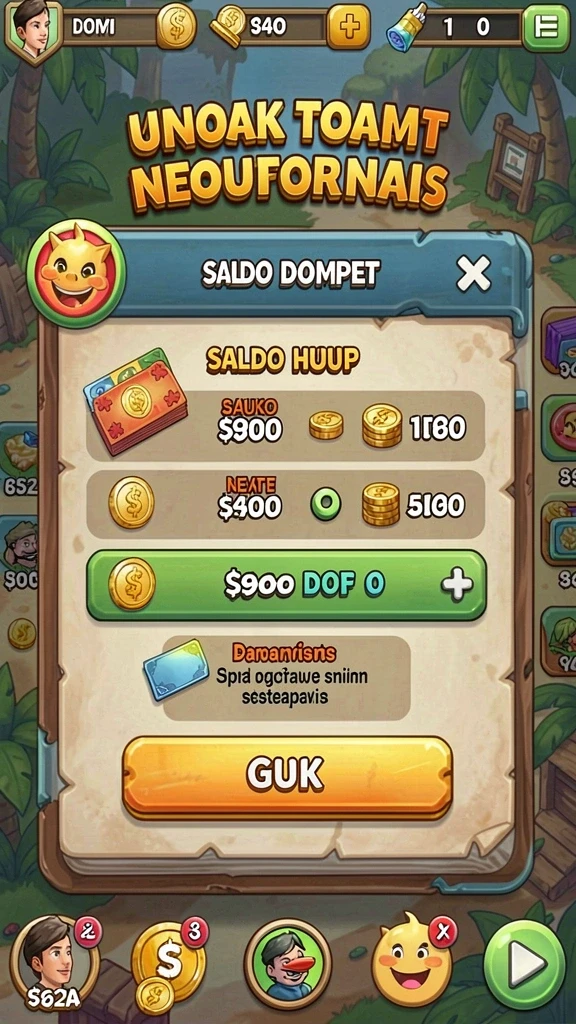Select the SAUKO $900 offer row
This screenshot has height=1024, width=576.
click(x=285, y=426)
